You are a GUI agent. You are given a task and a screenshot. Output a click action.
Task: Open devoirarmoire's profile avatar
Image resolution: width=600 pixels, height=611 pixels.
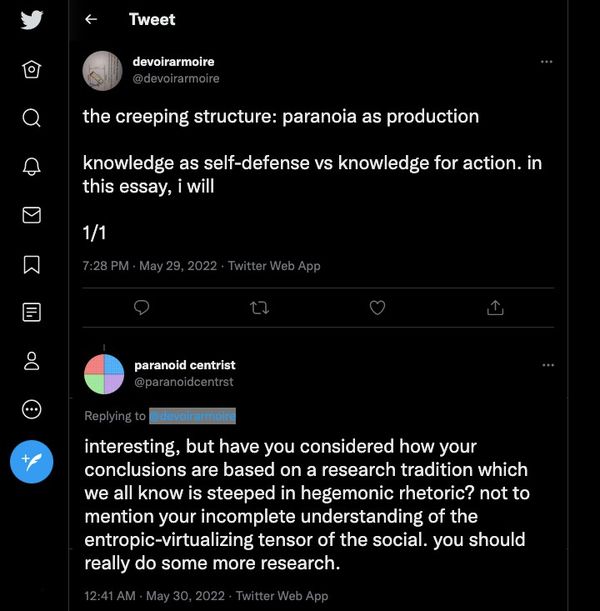coord(102,70)
